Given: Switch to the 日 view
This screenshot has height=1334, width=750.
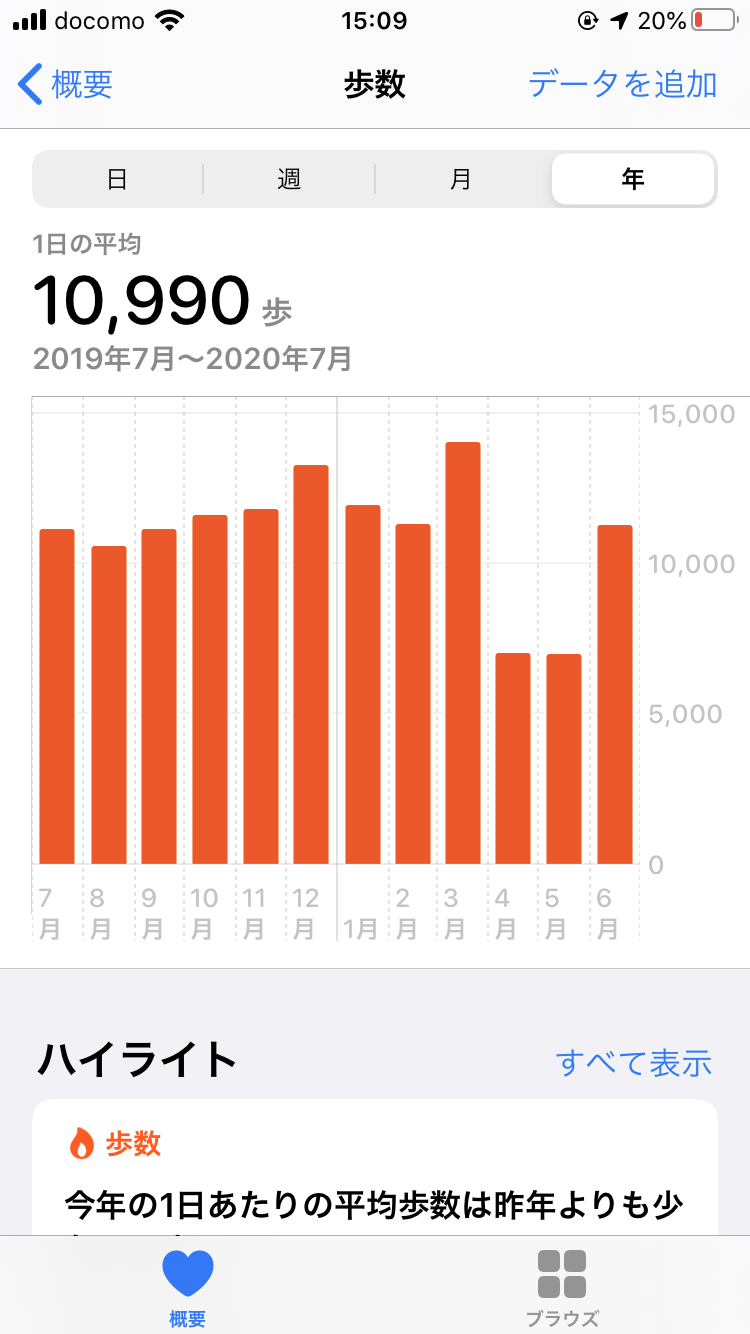Looking at the screenshot, I should click(x=117, y=180).
